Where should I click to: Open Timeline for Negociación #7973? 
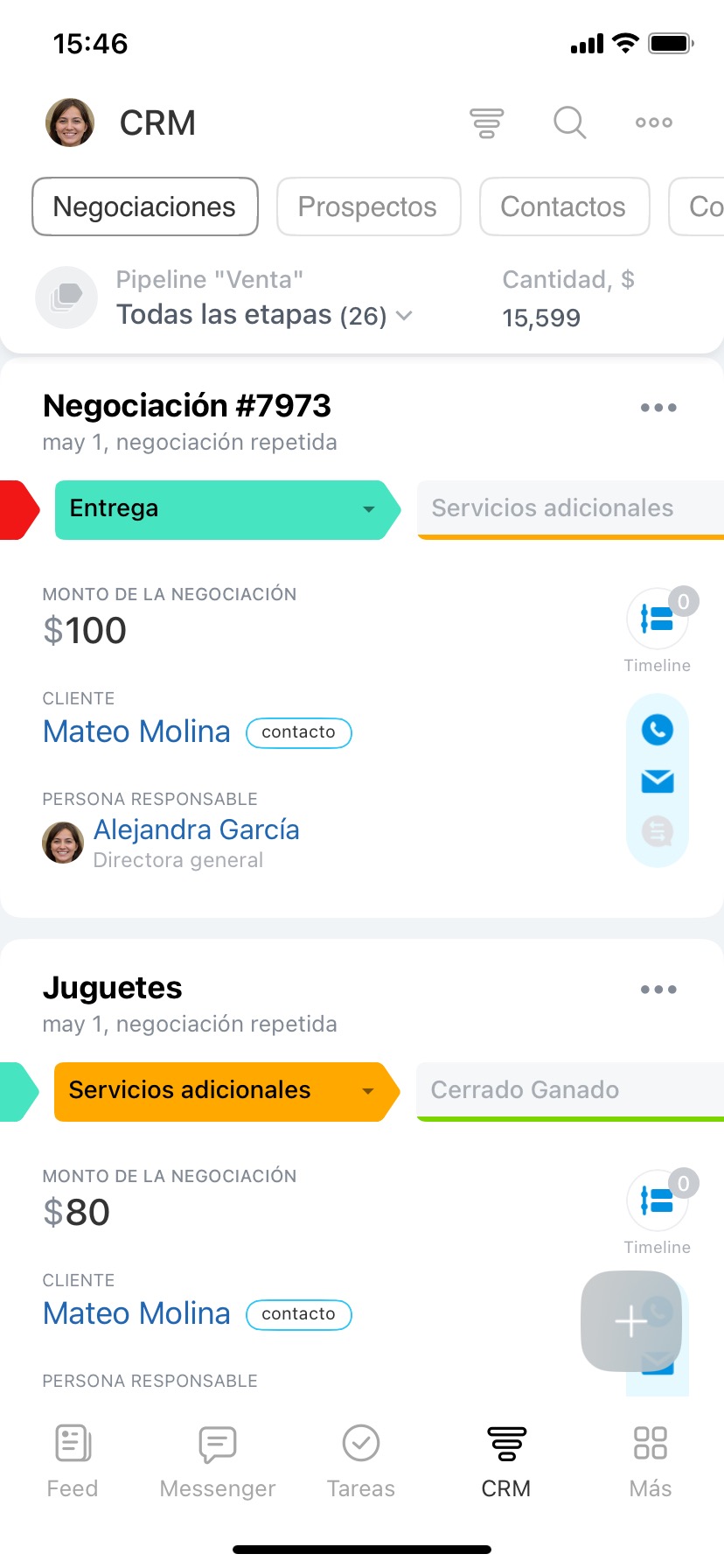658,630
